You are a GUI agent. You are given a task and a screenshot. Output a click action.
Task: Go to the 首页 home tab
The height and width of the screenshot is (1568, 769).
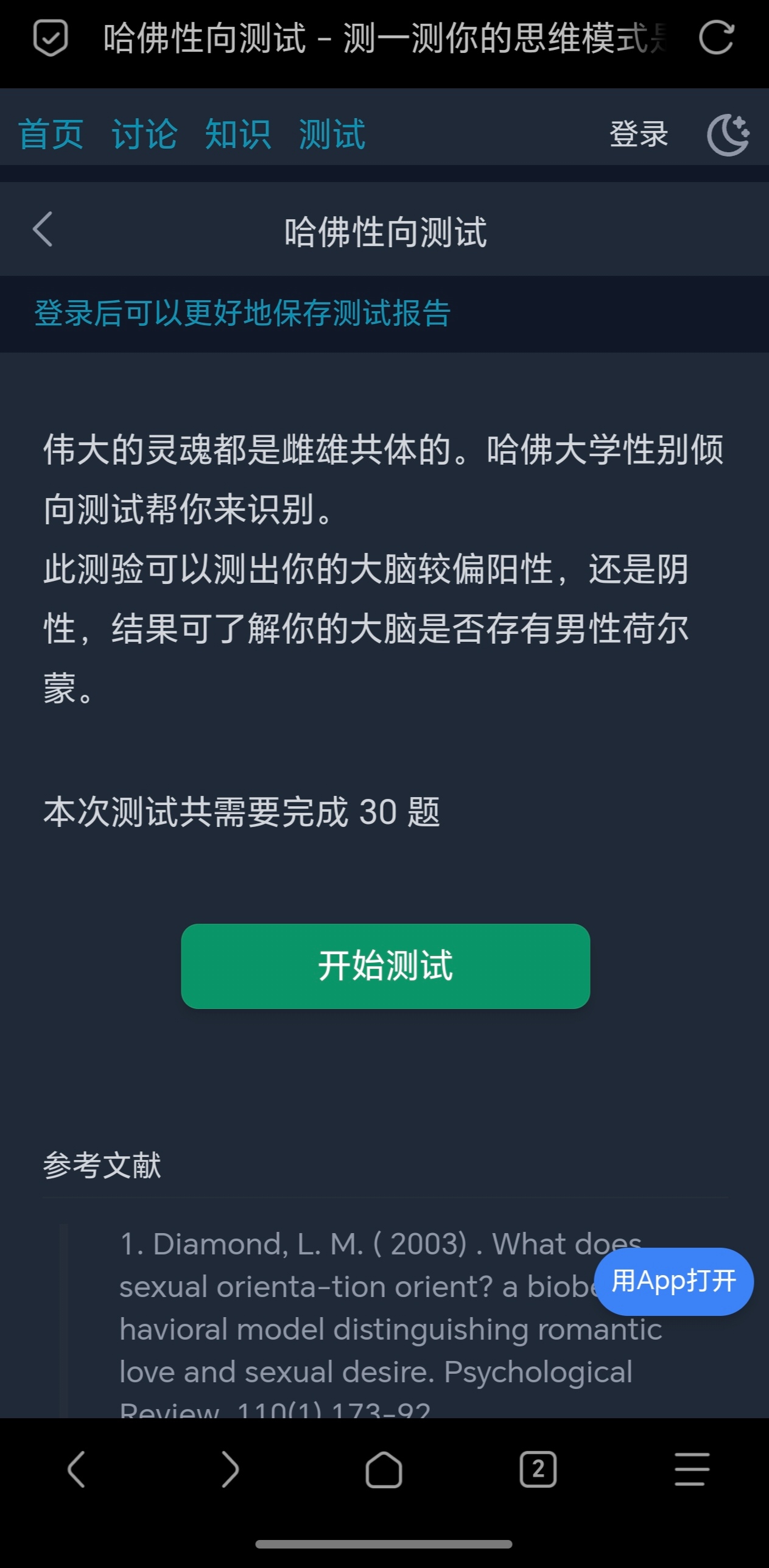pos(51,134)
